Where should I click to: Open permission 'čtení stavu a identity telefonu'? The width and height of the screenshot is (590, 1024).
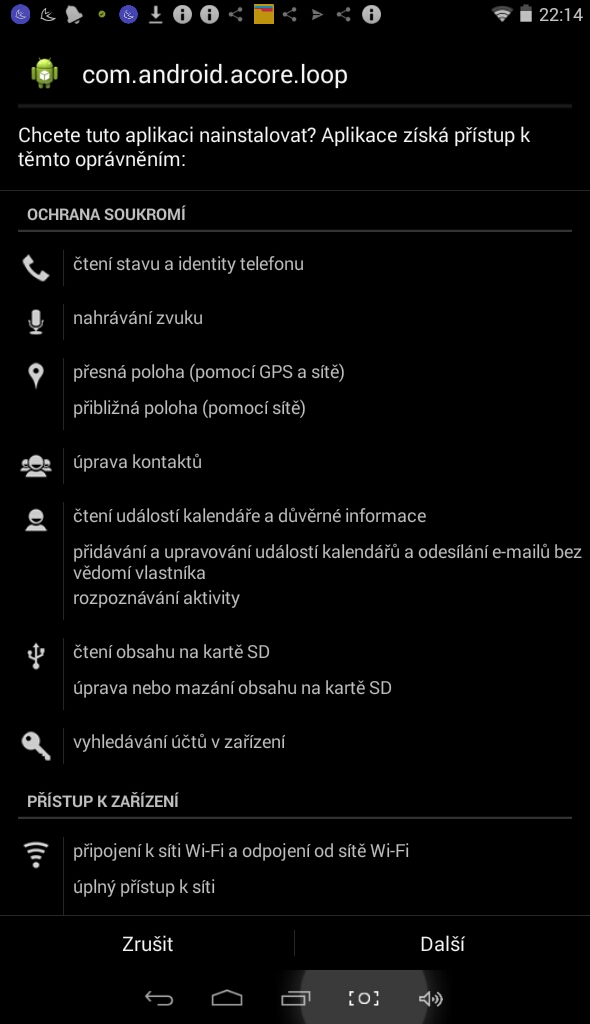pos(188,264)
